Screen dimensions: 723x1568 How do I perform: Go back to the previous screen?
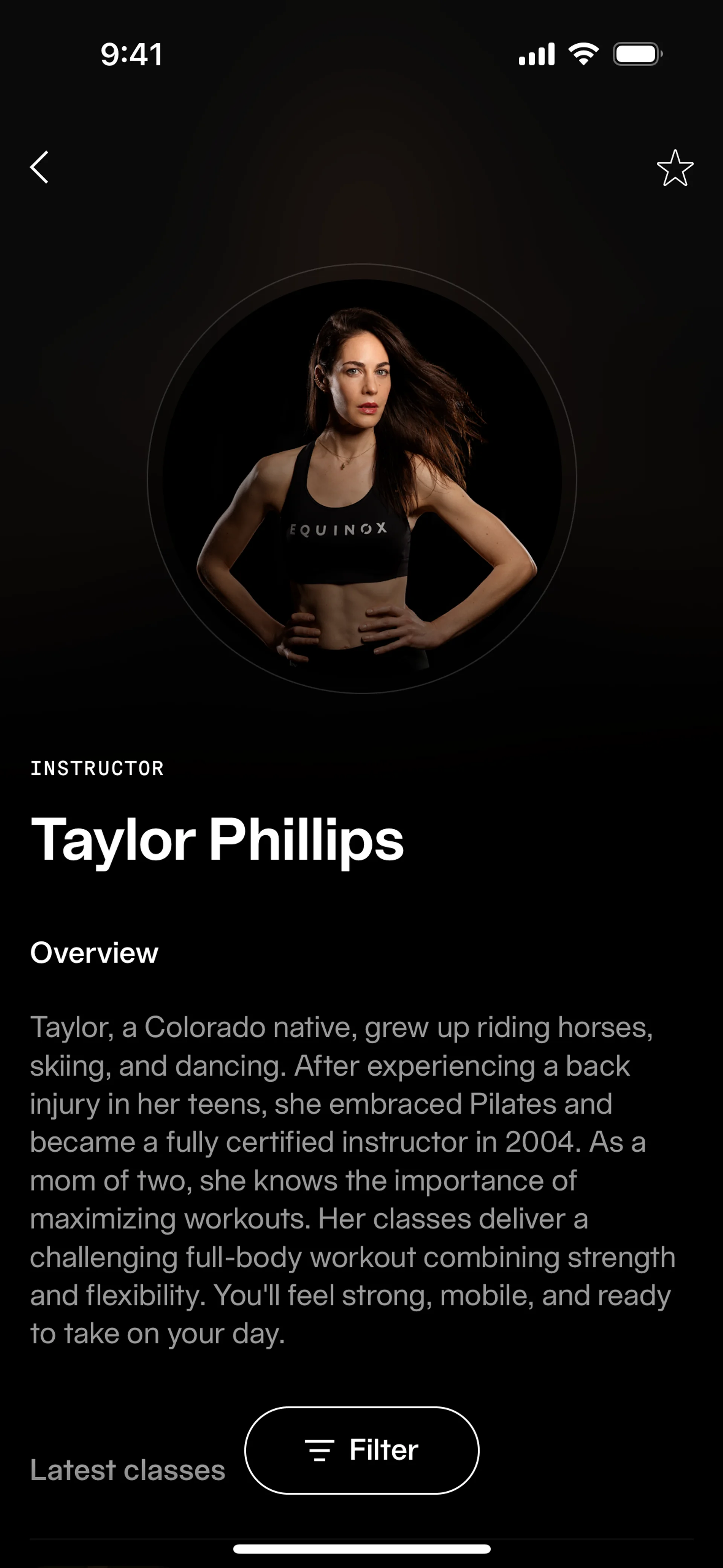pyautogui.click(x=40, y=167)
